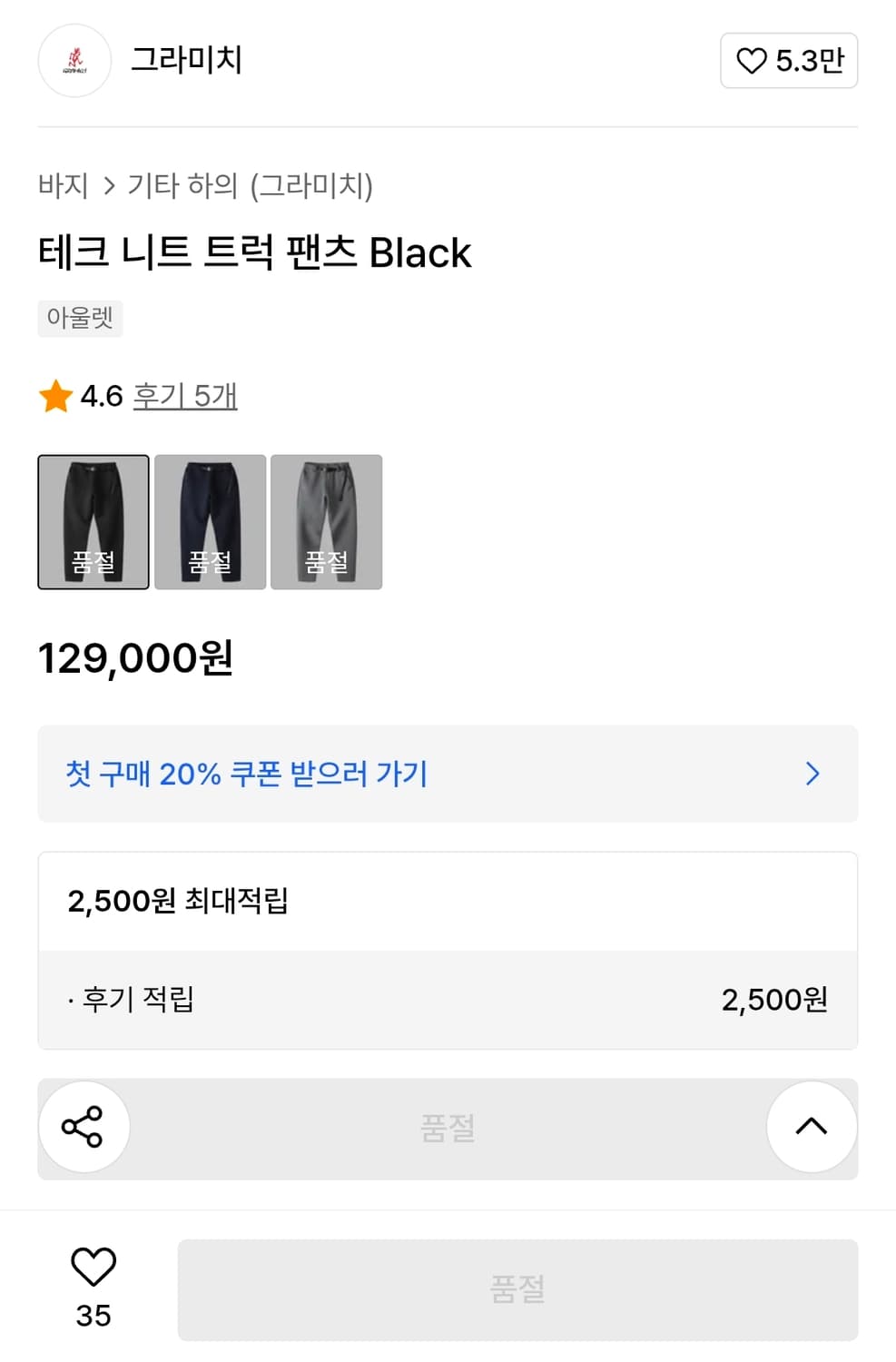Click the gray pants thumbnail marked 품절

[327, 522]
